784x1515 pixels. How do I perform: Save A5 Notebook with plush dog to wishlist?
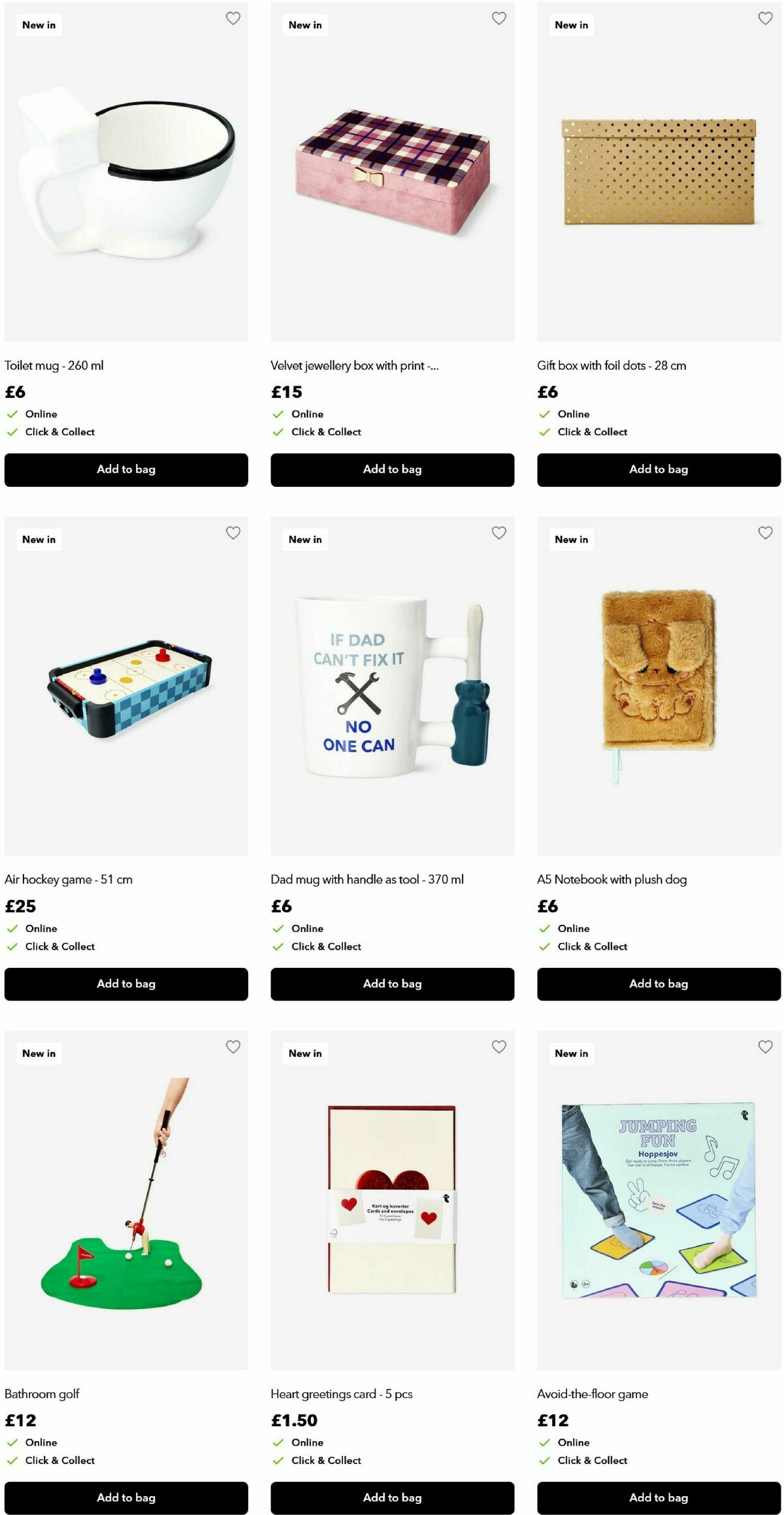[x=765, y=533]
